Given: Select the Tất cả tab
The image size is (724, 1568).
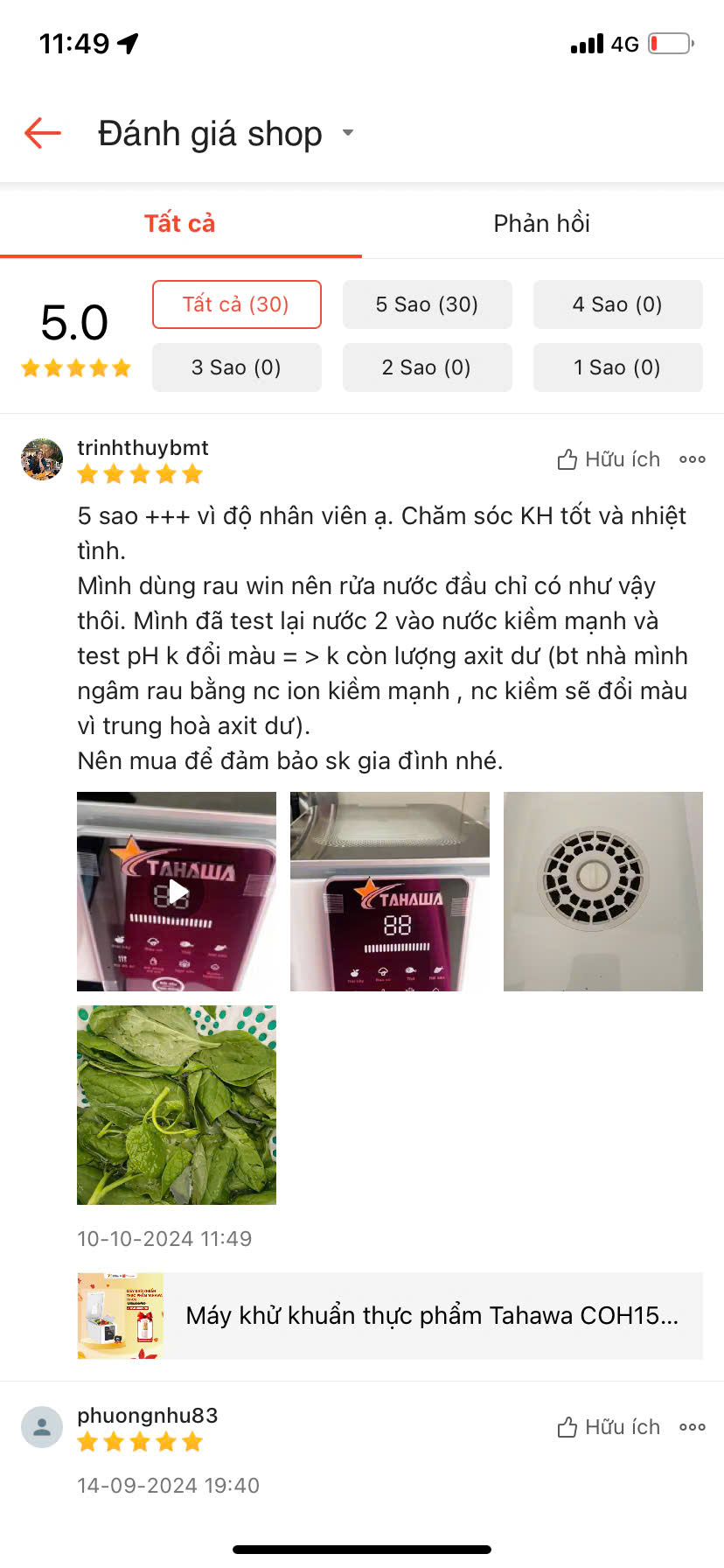Looking at the screenshot, I should [180, 223].
